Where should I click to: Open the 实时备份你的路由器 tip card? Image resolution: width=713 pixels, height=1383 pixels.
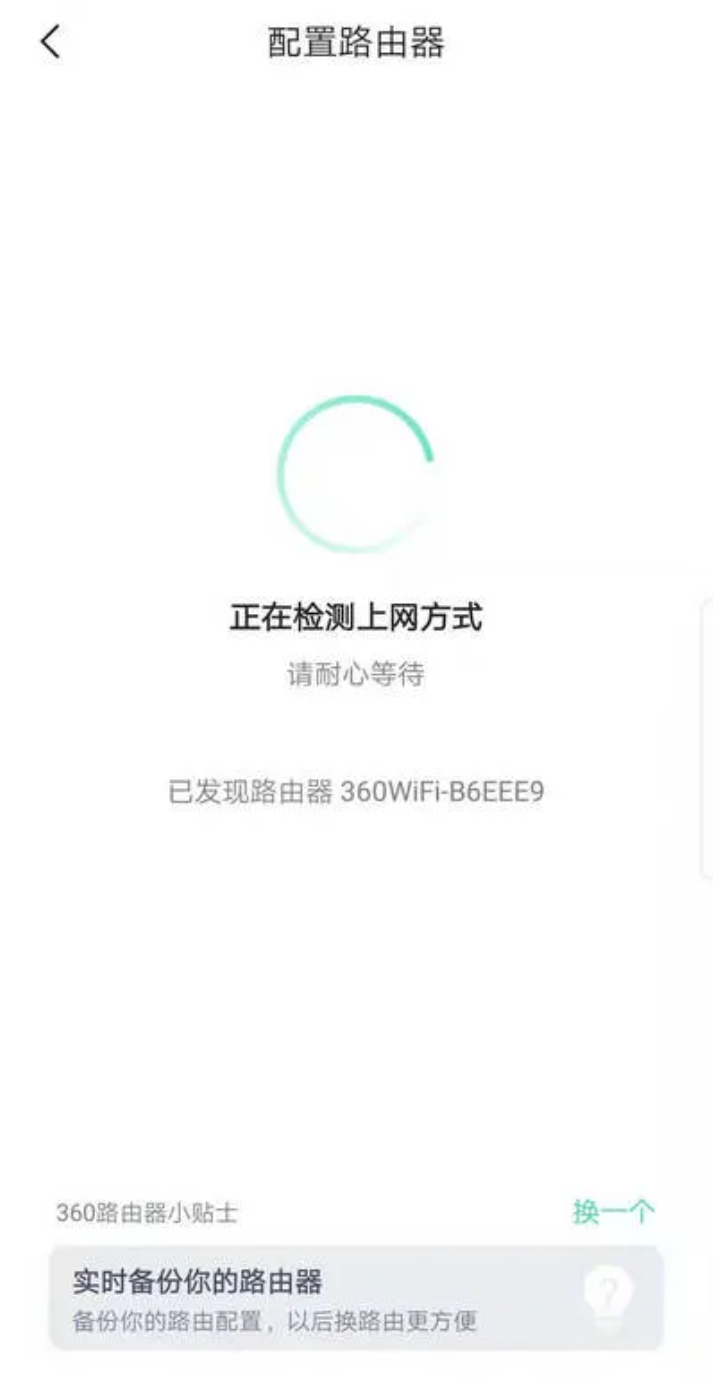(x=356, y=1298)
